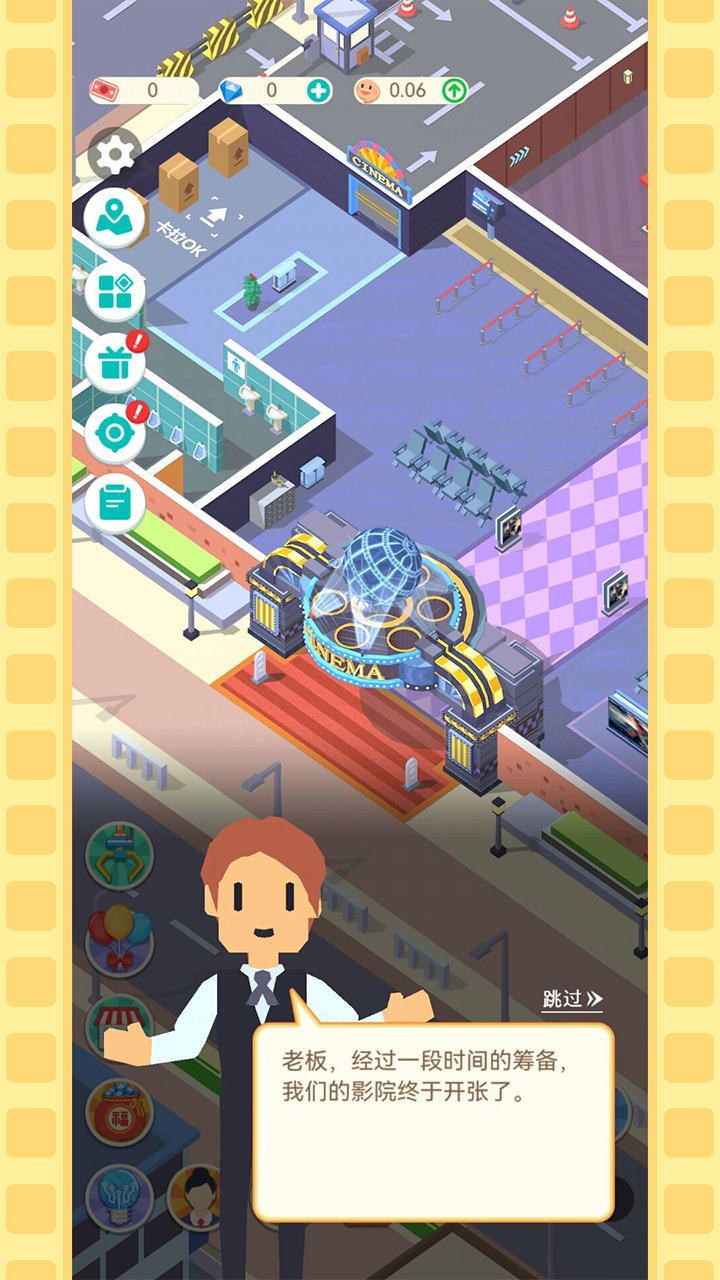Tap the green upgrade arrow beside 0.06
This screenshot has width=720, height=1280.
pos(455,88)
